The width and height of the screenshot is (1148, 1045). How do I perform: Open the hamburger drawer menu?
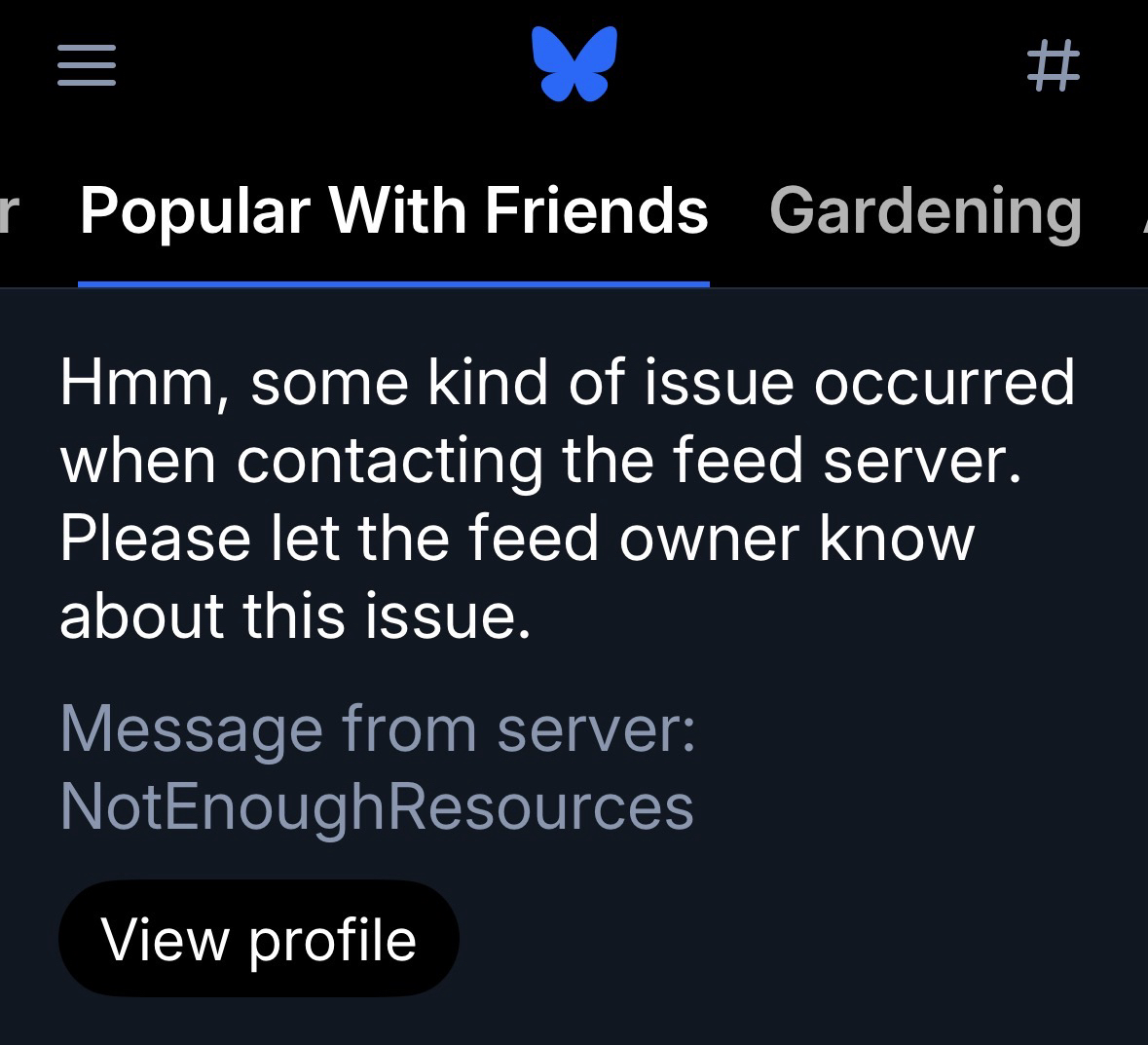click(87, 66)
